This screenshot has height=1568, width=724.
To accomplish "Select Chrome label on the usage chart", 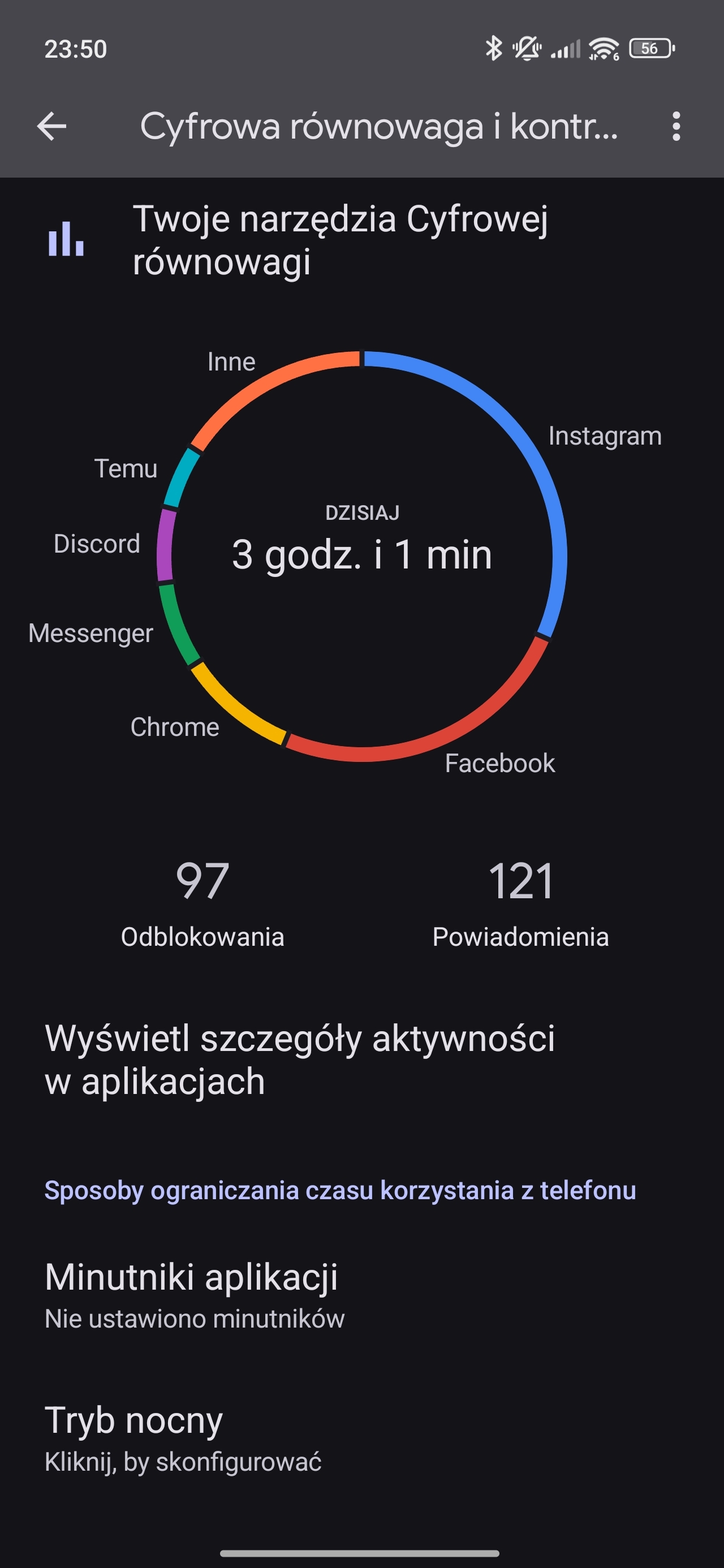I will 175,727.
